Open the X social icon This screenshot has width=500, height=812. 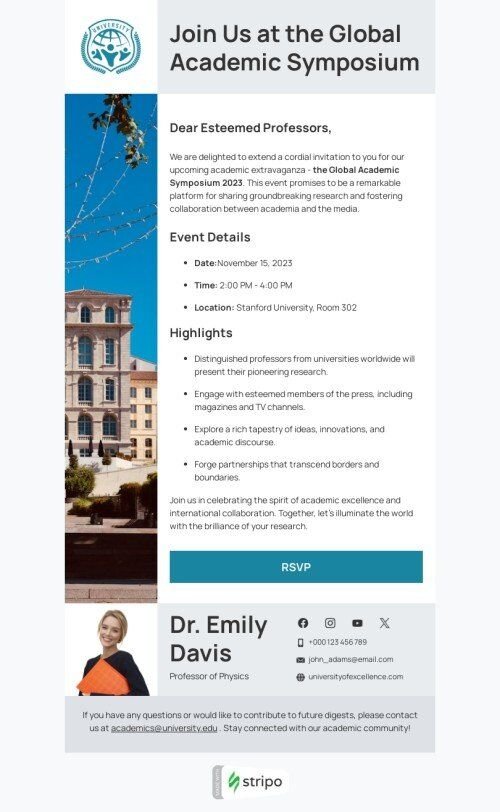click(384, 623)
